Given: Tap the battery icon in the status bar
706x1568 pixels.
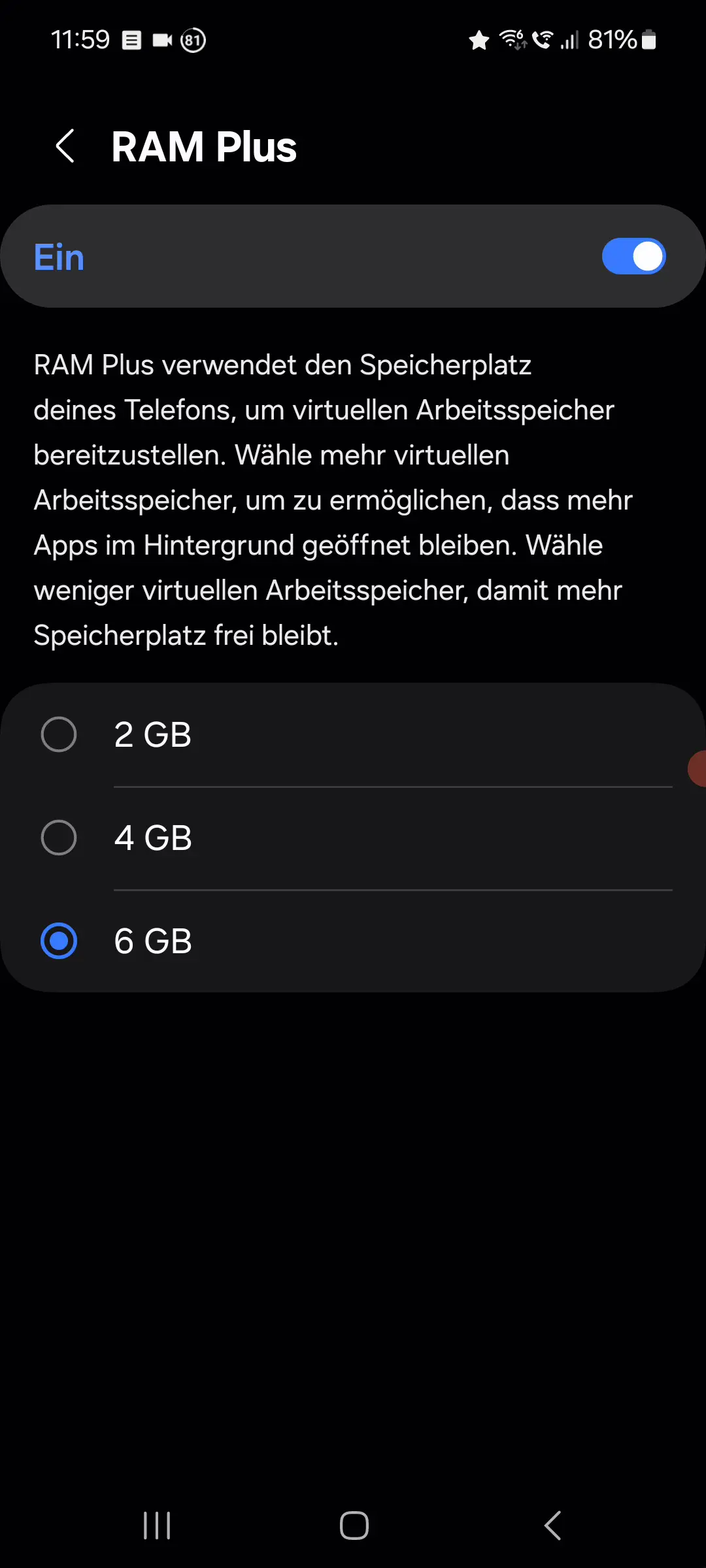Looking at the screenshot, I should click(x=648, y=40).
